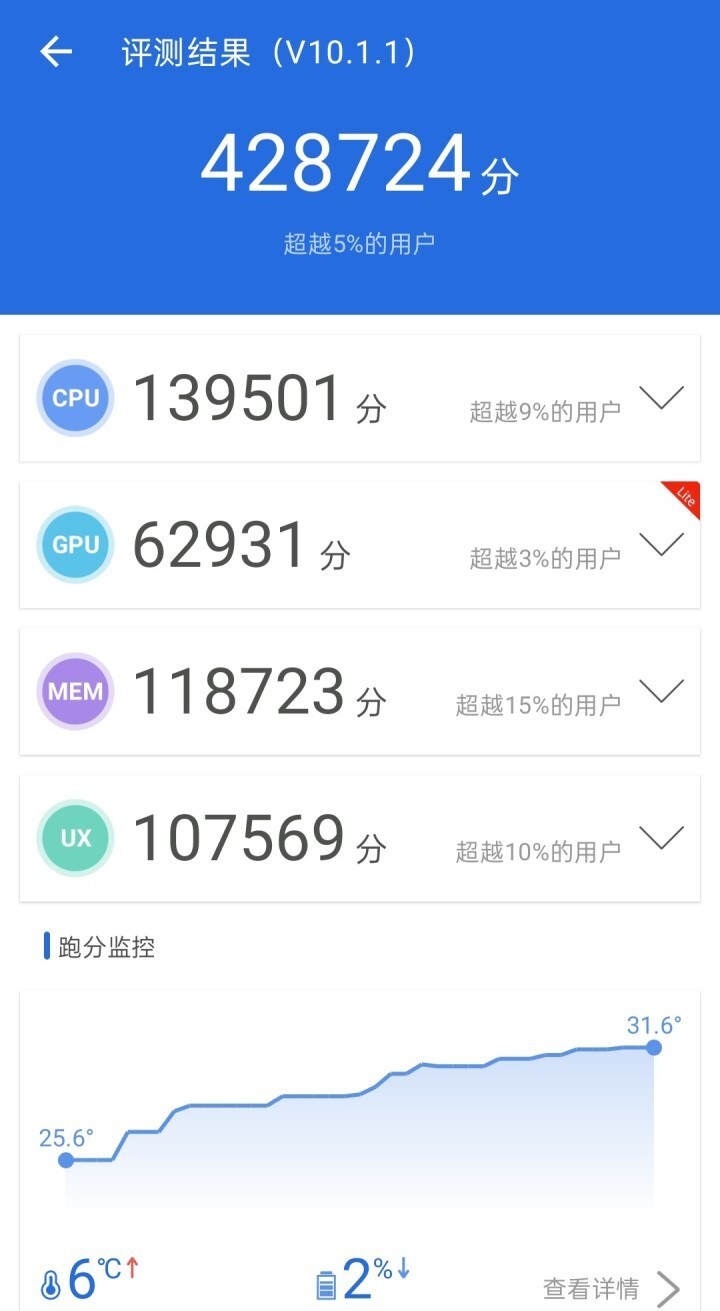This screenshot has width=720, height=1311.
Task: Open 查看详情 for benchmark monitoring
Action: tap(610, 1288)
